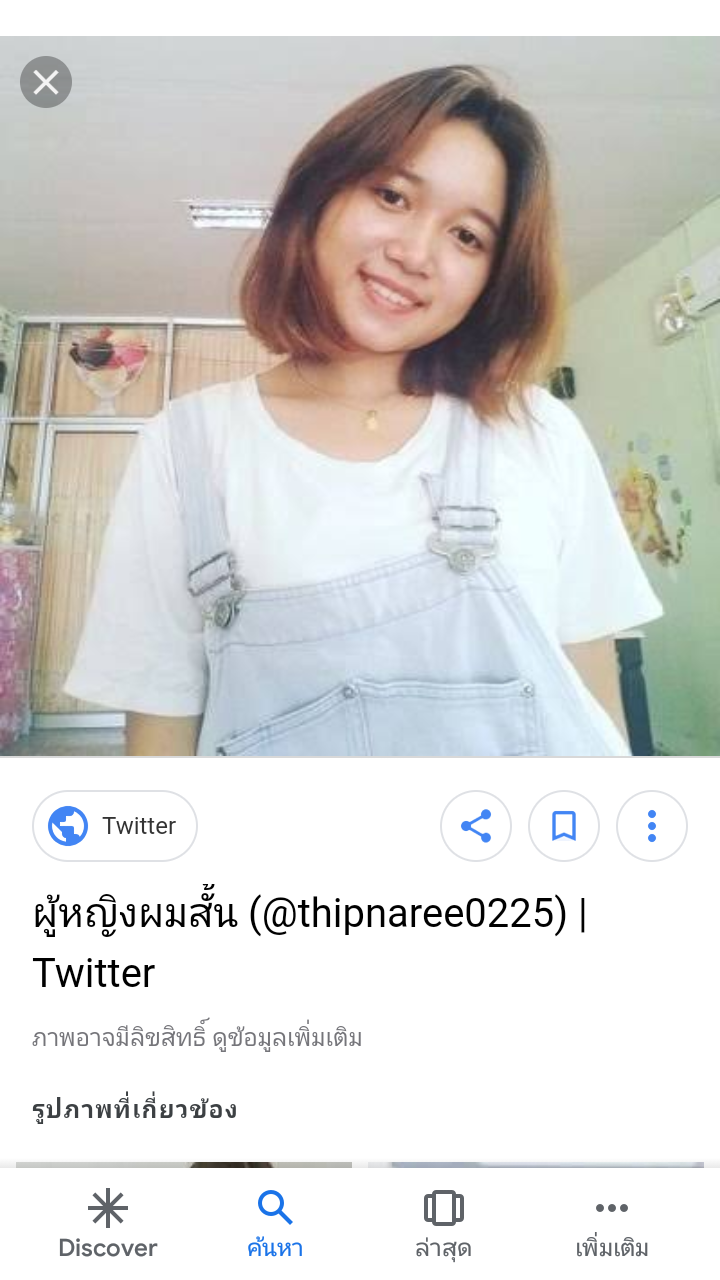Open ดูข้อมูลเพิ่มเติม copyright info link
The height and width of the screenshot is (1280, 720).
tap(288, 1038)
